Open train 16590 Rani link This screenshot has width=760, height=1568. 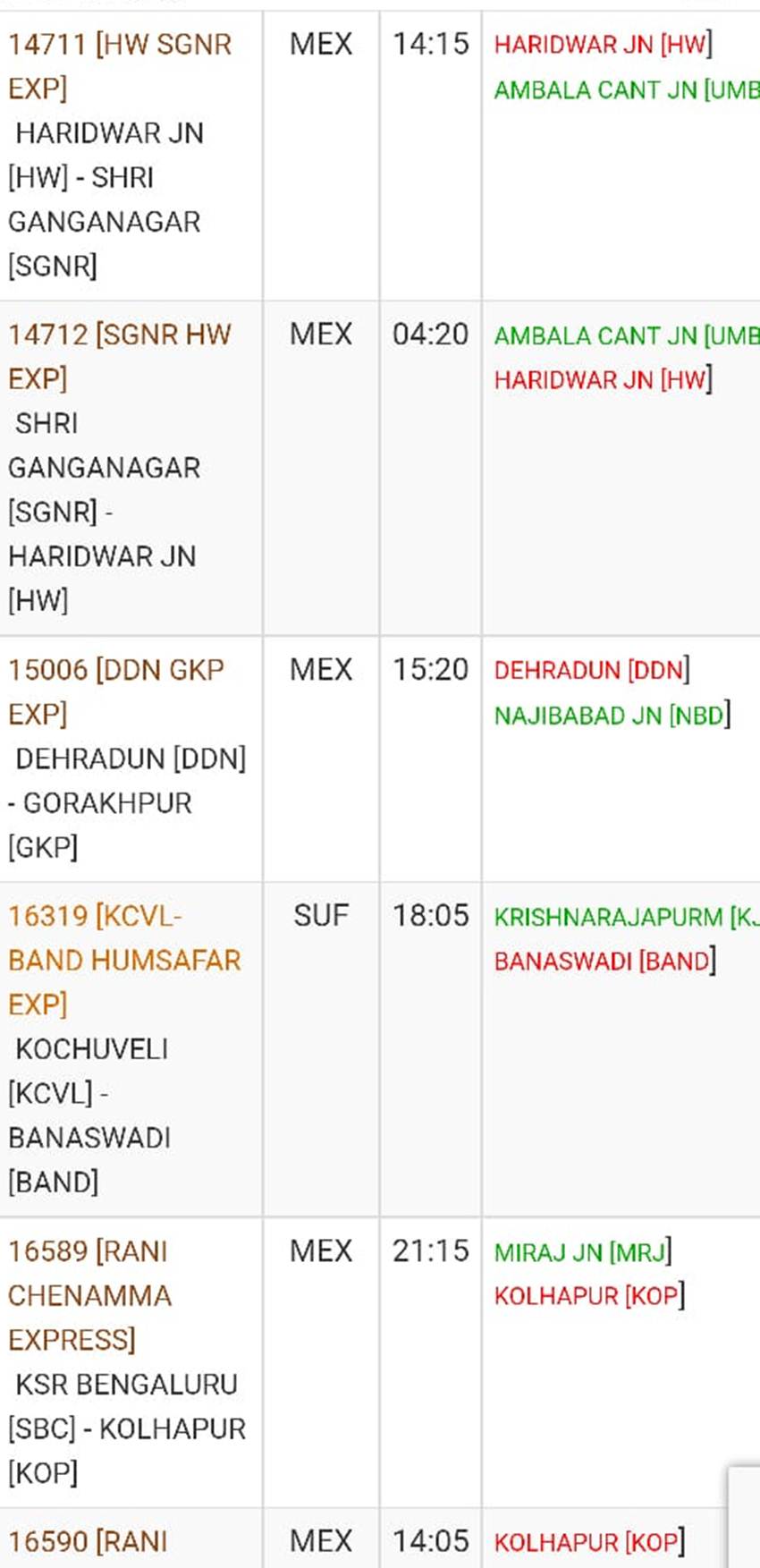point(88,1541)
